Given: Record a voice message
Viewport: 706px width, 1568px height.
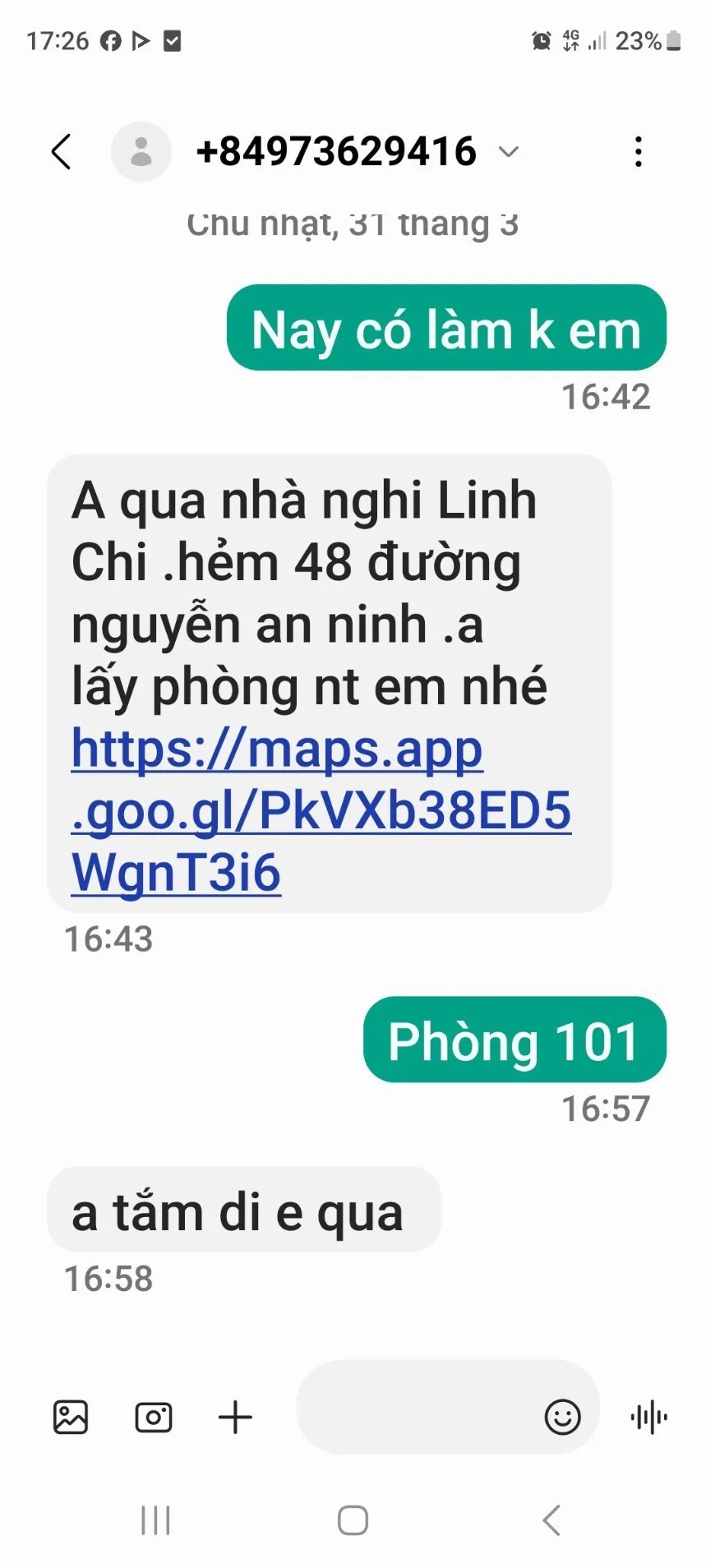Looking at the screenshot, I should pyautogui.click(x=648, y=1417).
